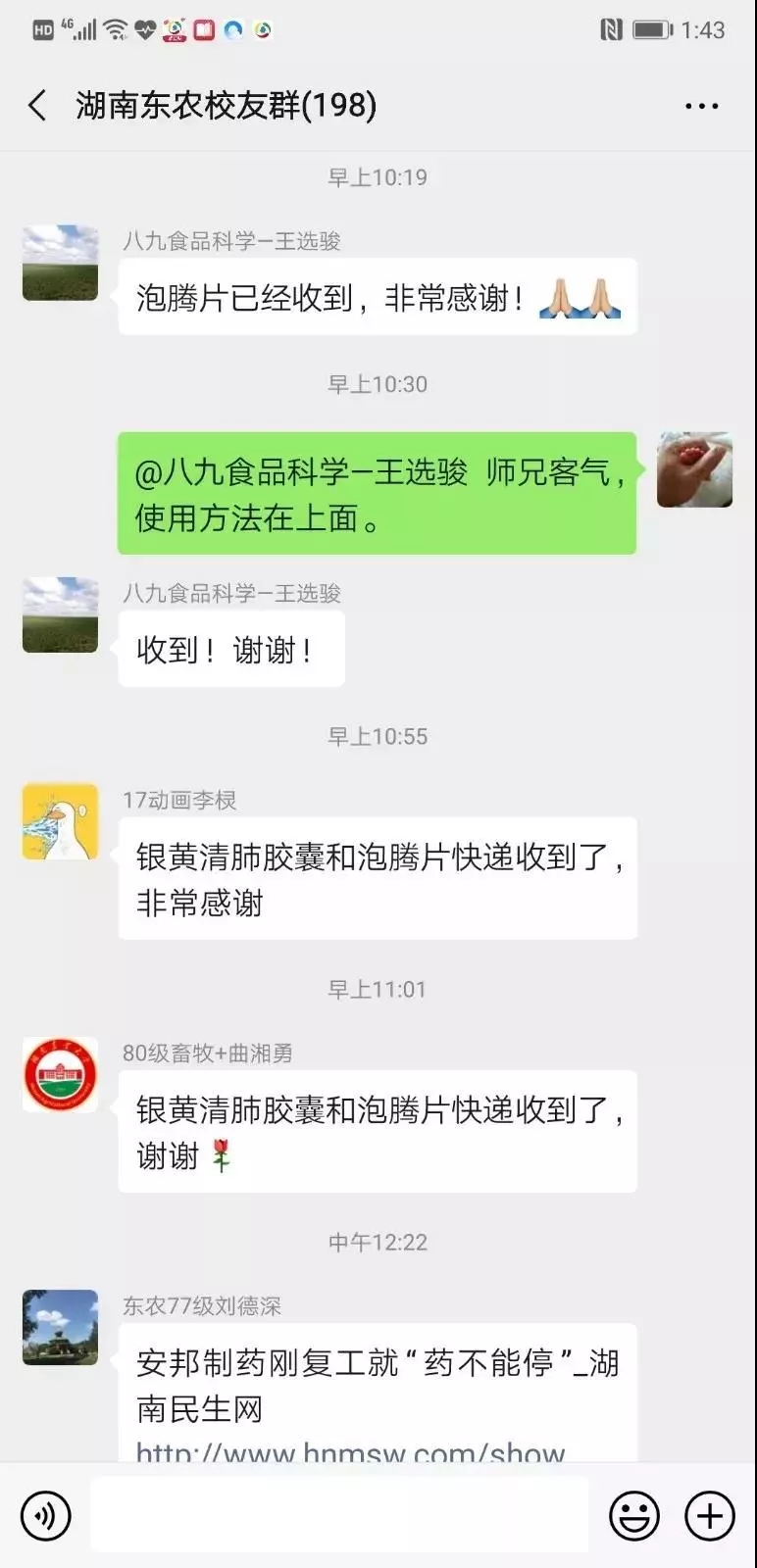This screenshot has height=1568, width=757.
Task: Open the emoji sticker panel
Action: 634,1516
